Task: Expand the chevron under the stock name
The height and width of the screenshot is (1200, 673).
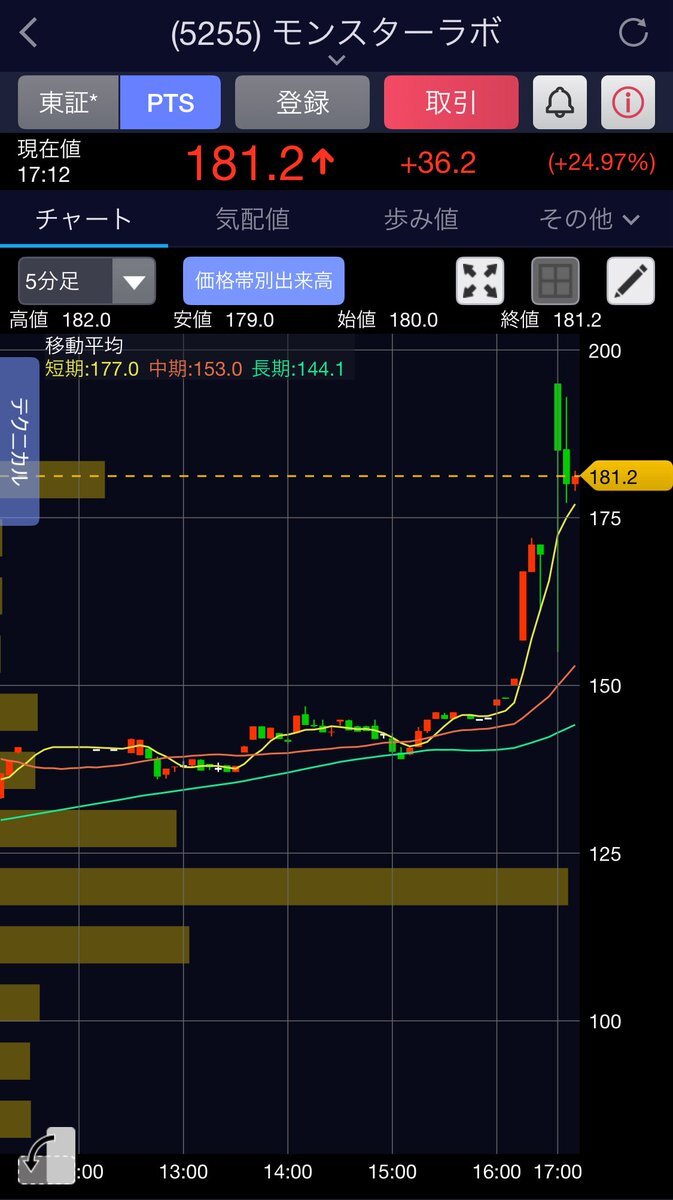Action: click(x=336, y=61)
